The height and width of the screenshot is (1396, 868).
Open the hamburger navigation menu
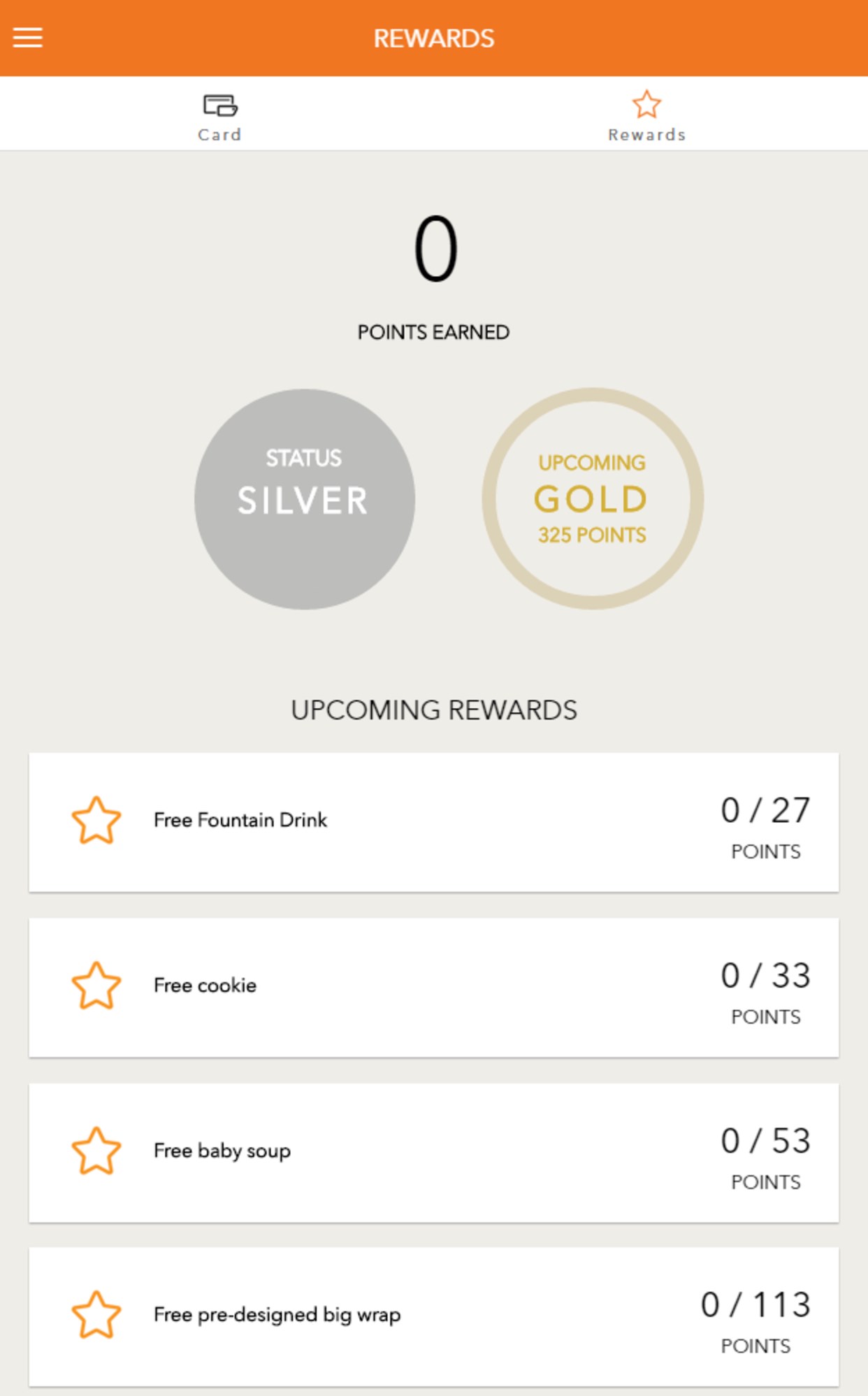(28, 38)
